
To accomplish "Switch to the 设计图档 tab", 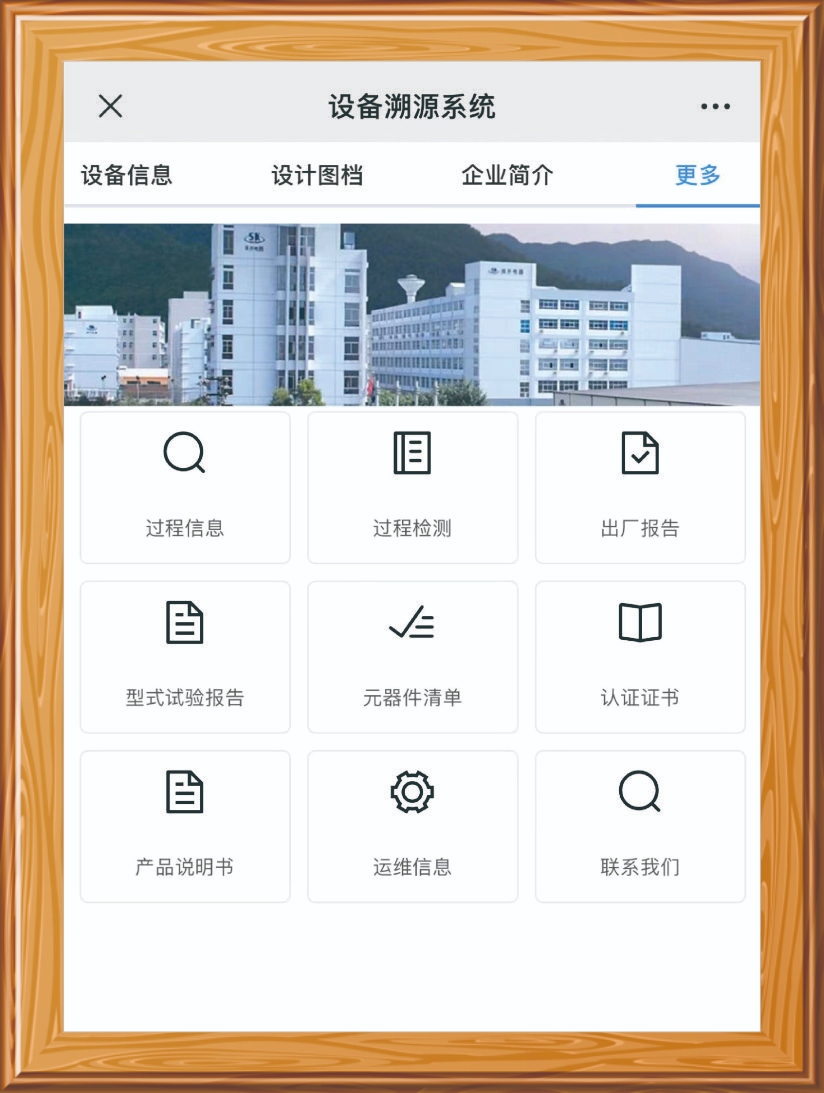I will click(316, 174).
